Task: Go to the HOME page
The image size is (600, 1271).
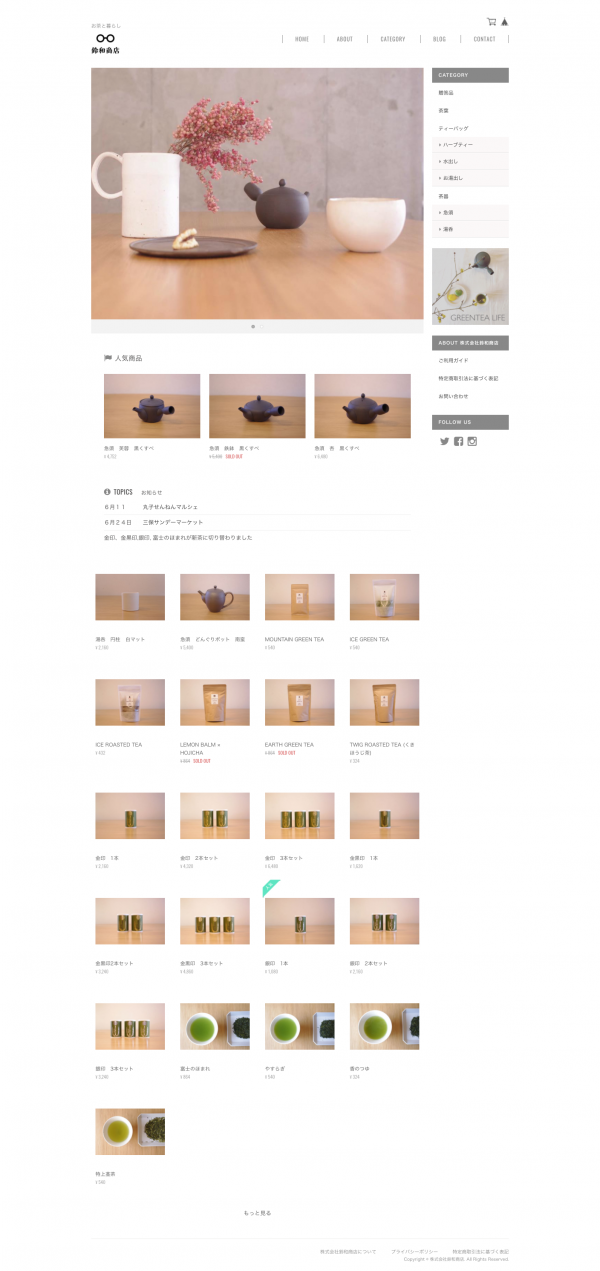Action: coord(302,39)
